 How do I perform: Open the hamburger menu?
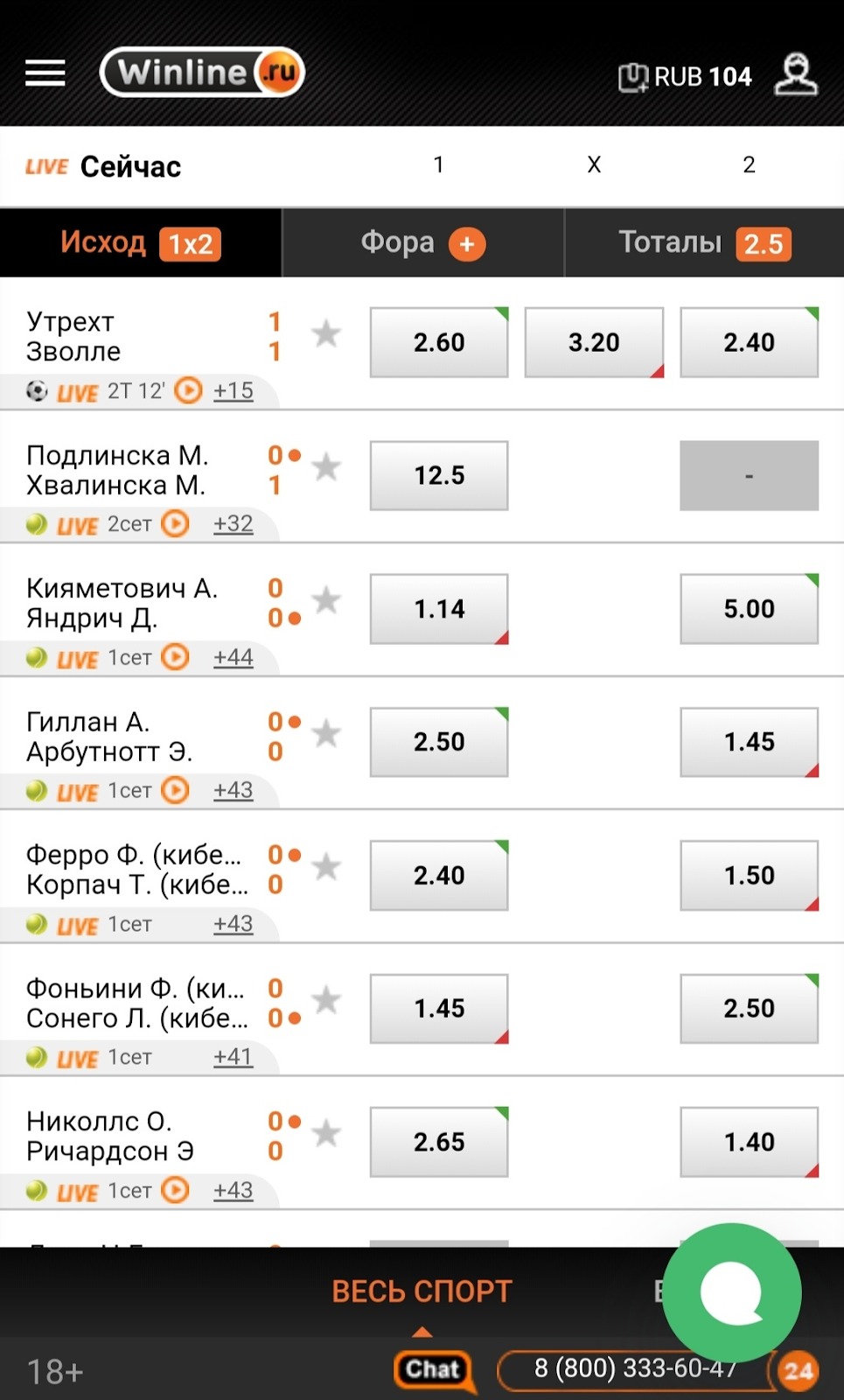coord(45,73)
